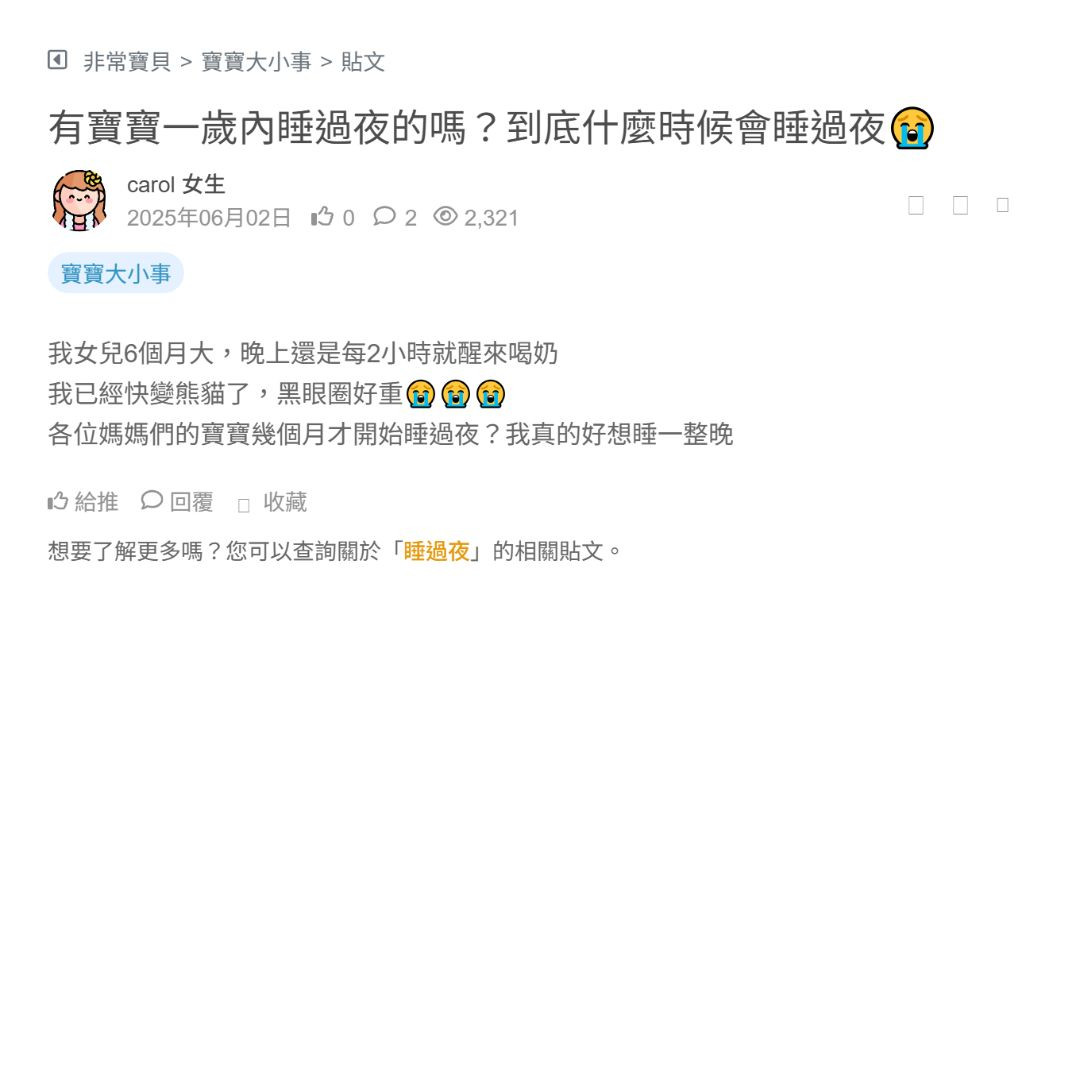The image size is (1080, 1080).
Task: Open carol 女生 username link
Action: [176, 185]
